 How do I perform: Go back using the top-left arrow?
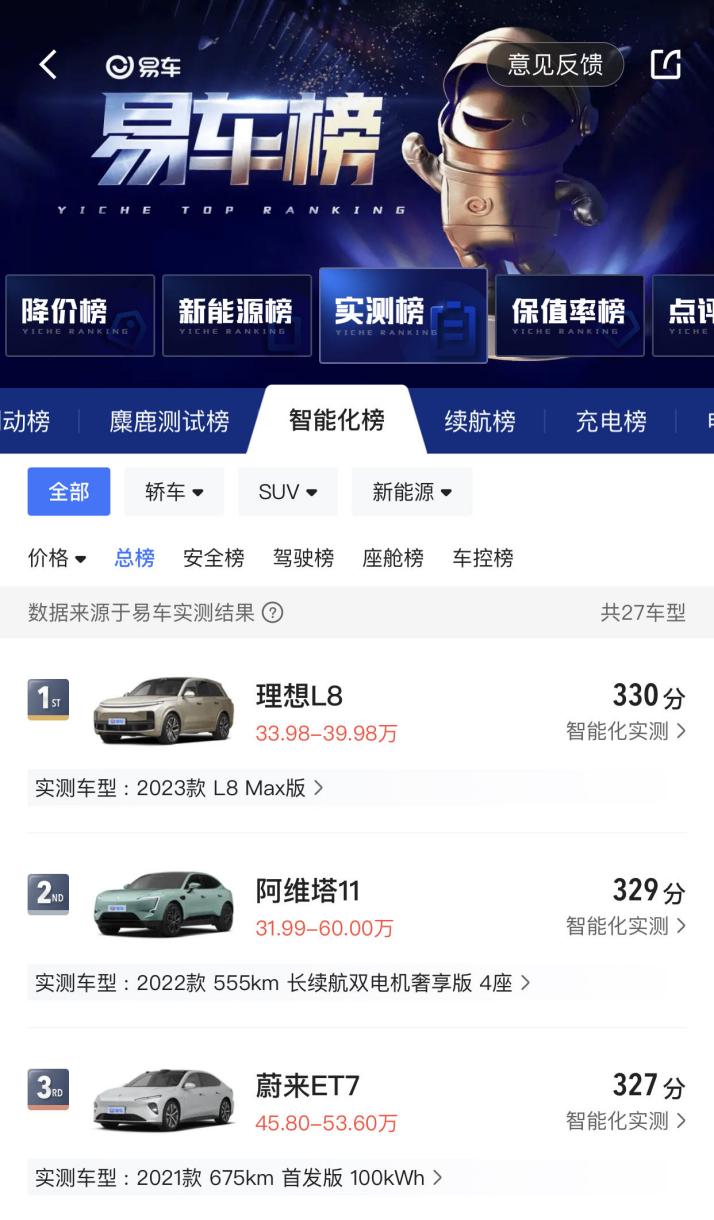click(47, 66)
